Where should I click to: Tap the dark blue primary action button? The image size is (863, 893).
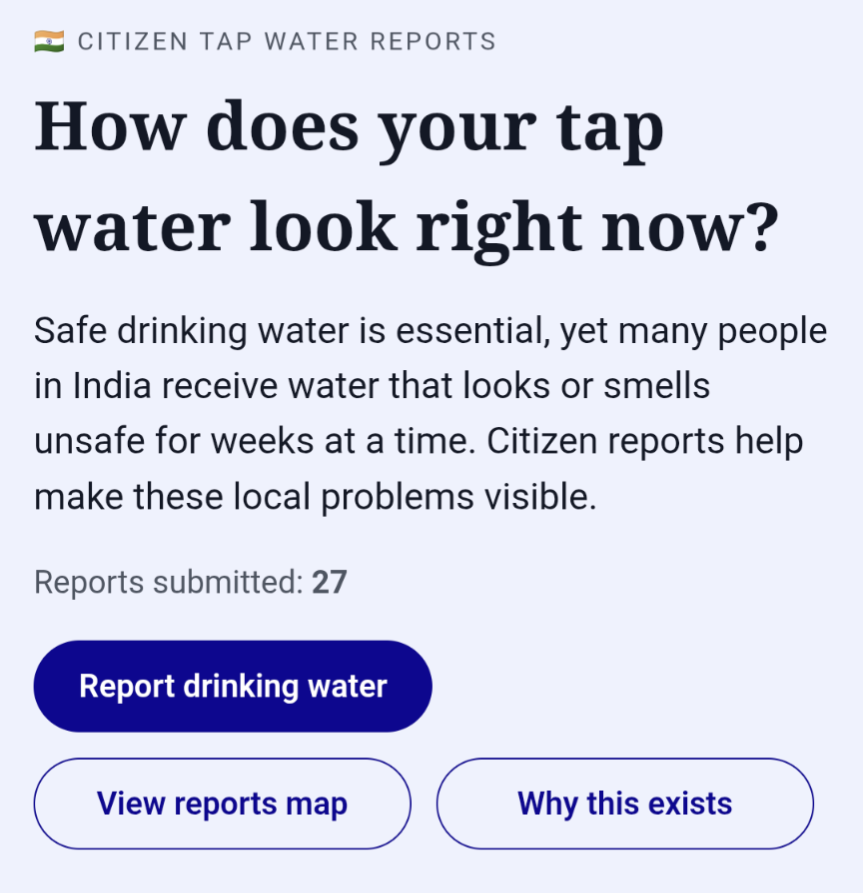[232, 686]
